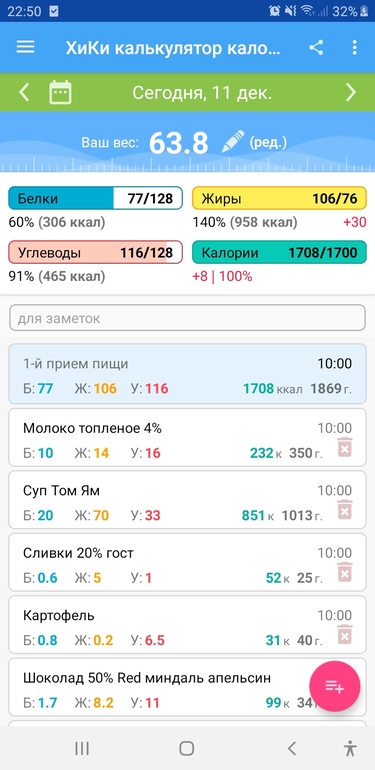Delete the 'Суп Том Ям' entry
Image resolution: width=375 pixels, height=770 pixels.
click(x=345, y=509)
